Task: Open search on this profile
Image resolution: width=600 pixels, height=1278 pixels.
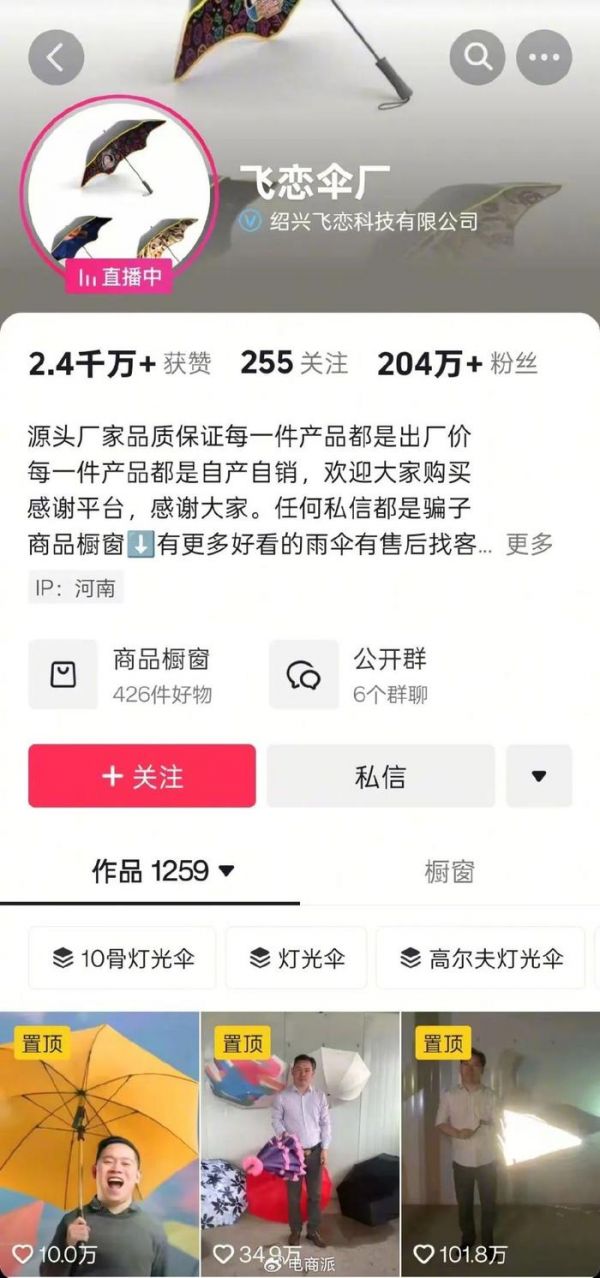Action: click(x=477, y=57)
